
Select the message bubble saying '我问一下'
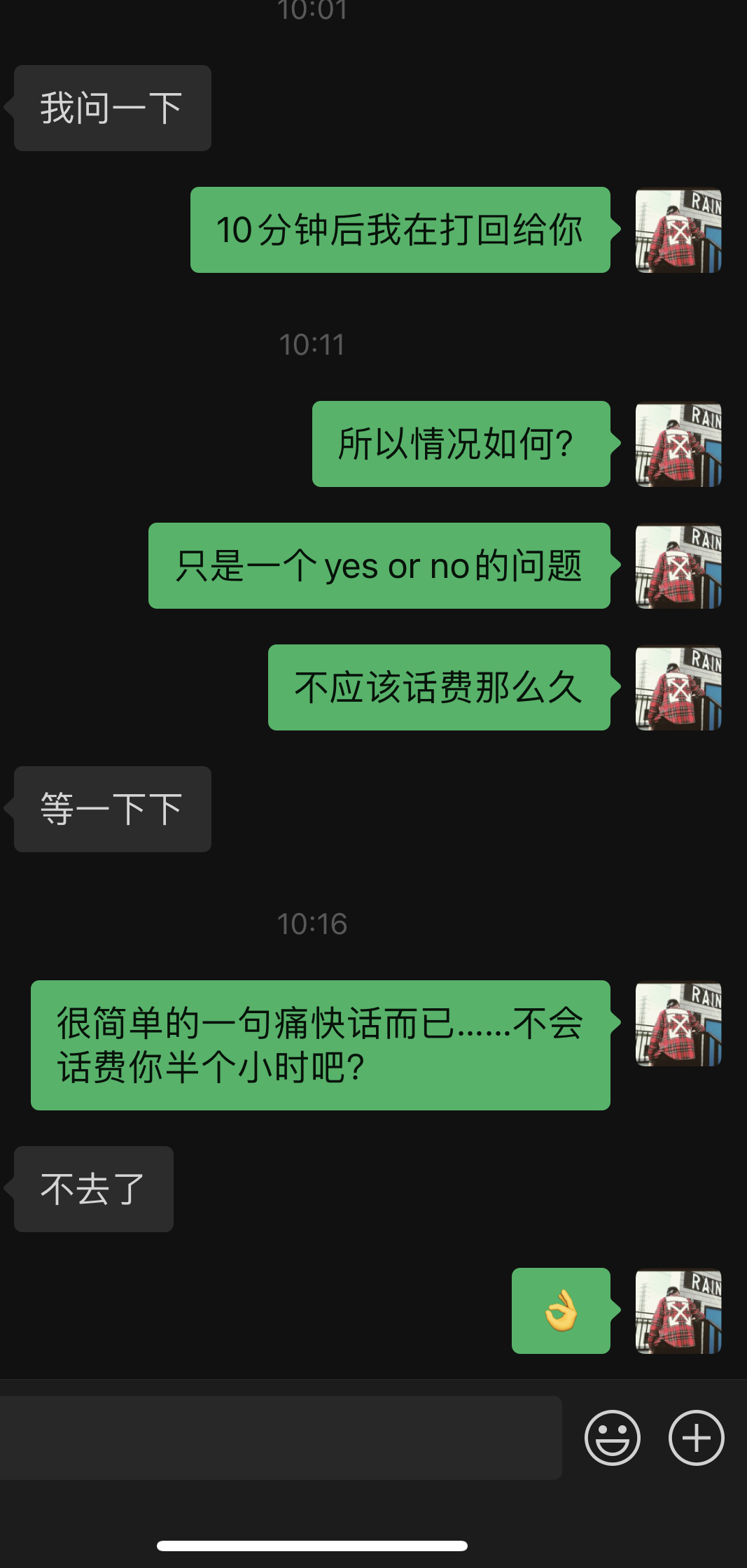point(112,107)
